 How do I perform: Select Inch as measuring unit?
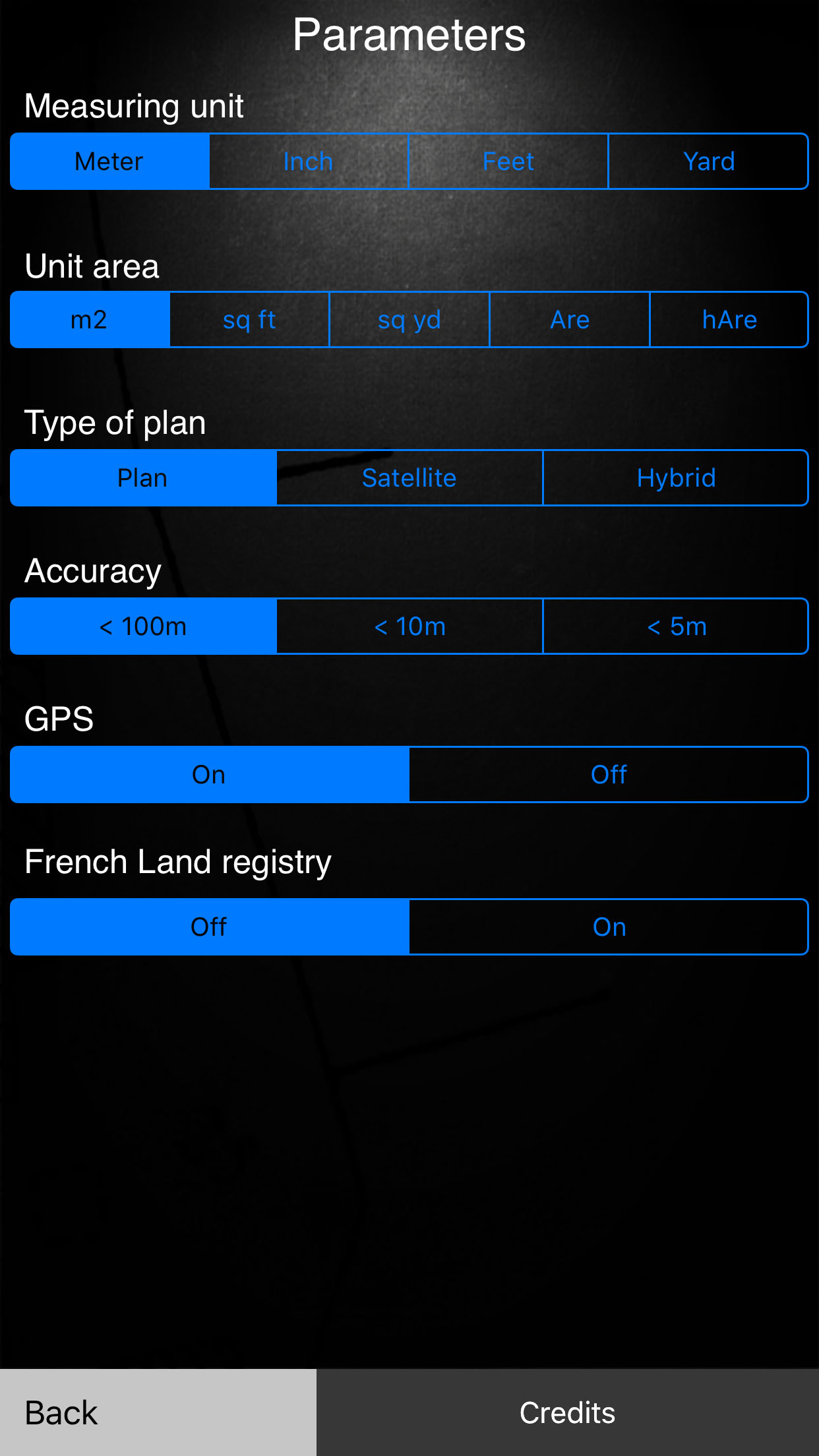(x=309, y=162)
